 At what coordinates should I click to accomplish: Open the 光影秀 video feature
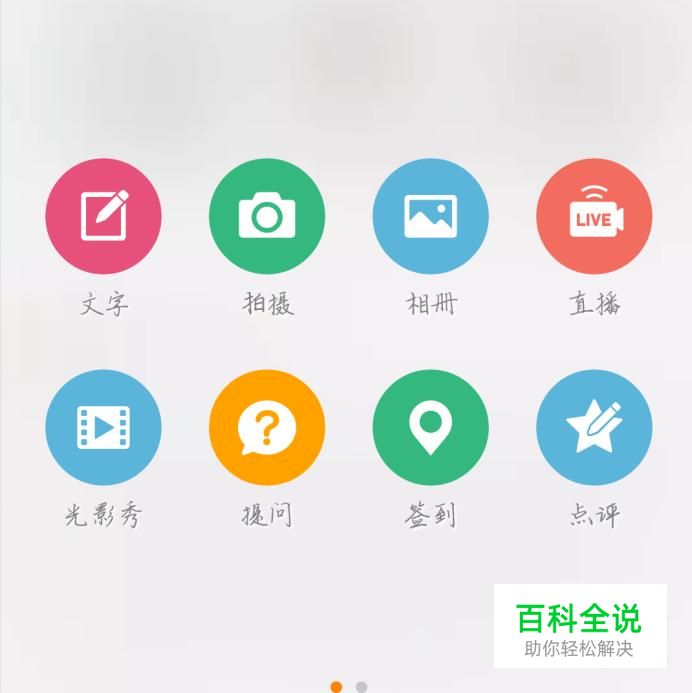pyautogui.click(x=103, y=428)
